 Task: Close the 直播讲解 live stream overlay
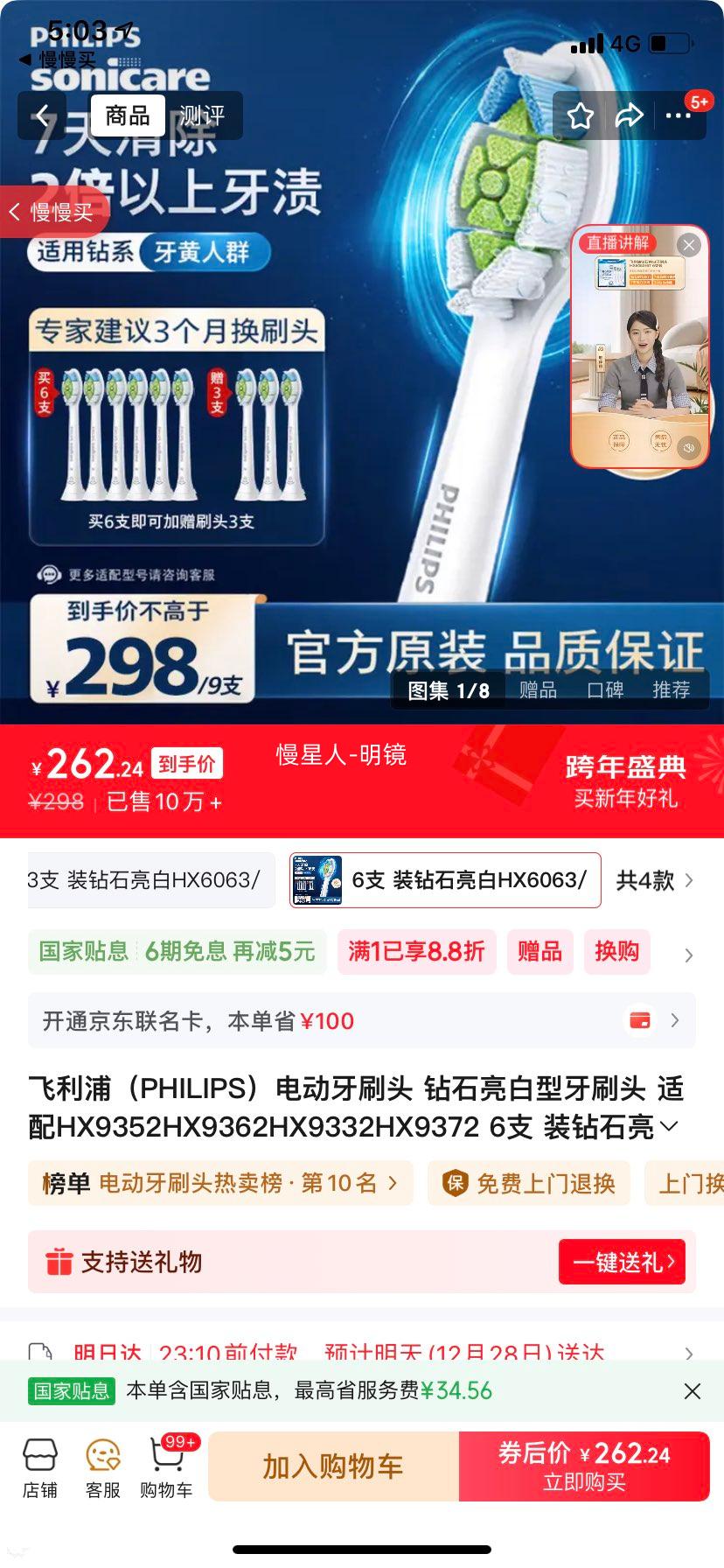click(x=688, y=245)
